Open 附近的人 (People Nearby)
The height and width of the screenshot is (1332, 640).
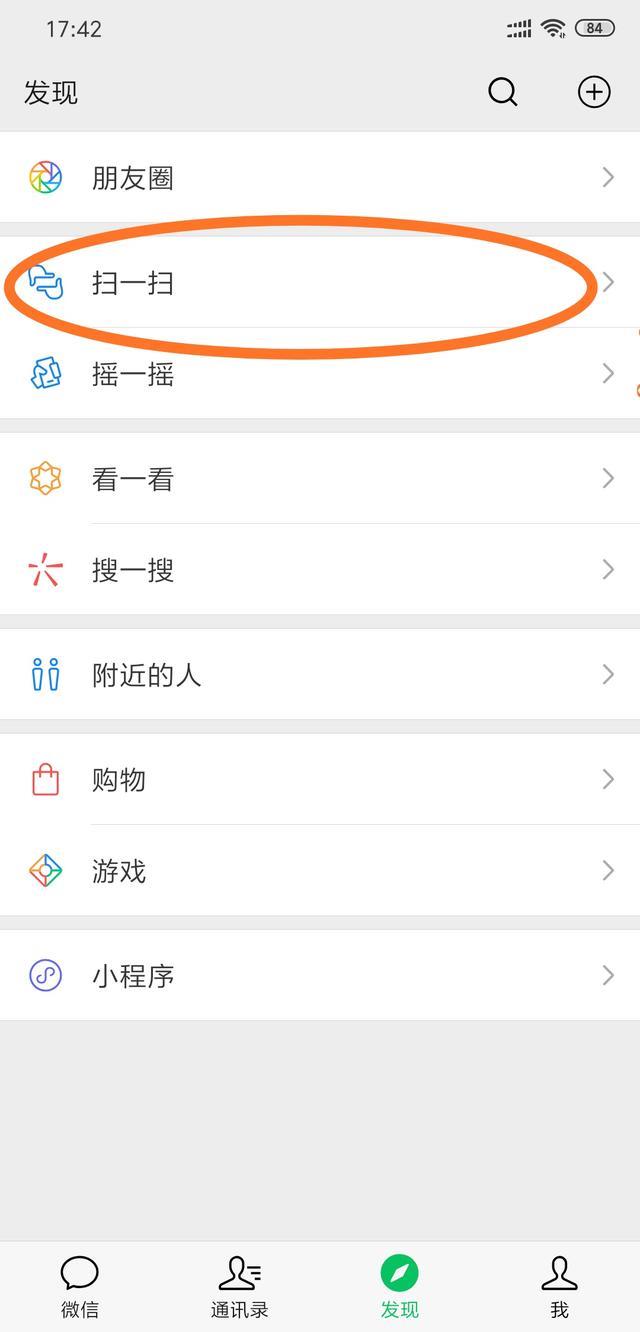point(320,675)
